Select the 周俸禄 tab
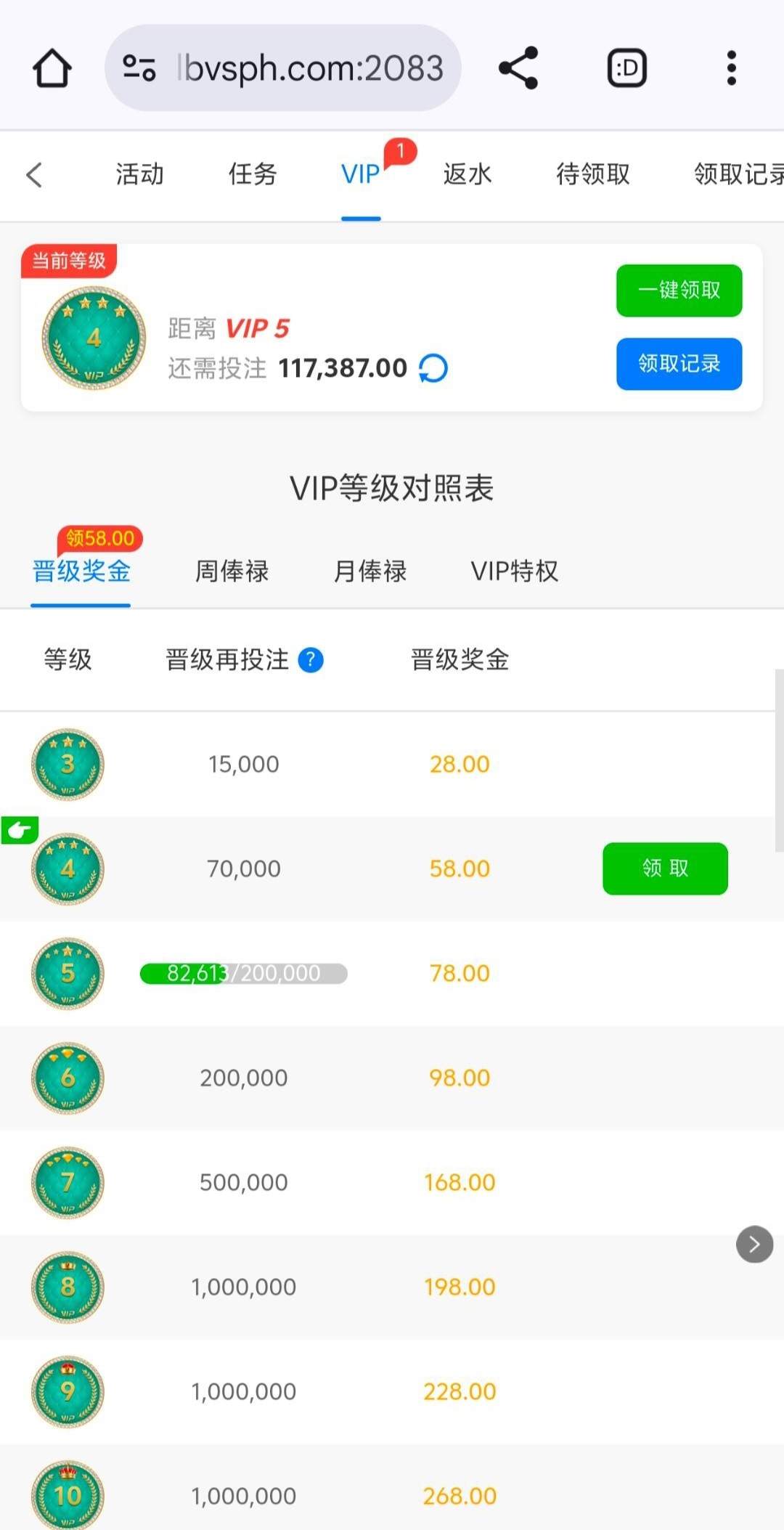The width and height of the screenshot is (784, 1530). click(232, 571)
